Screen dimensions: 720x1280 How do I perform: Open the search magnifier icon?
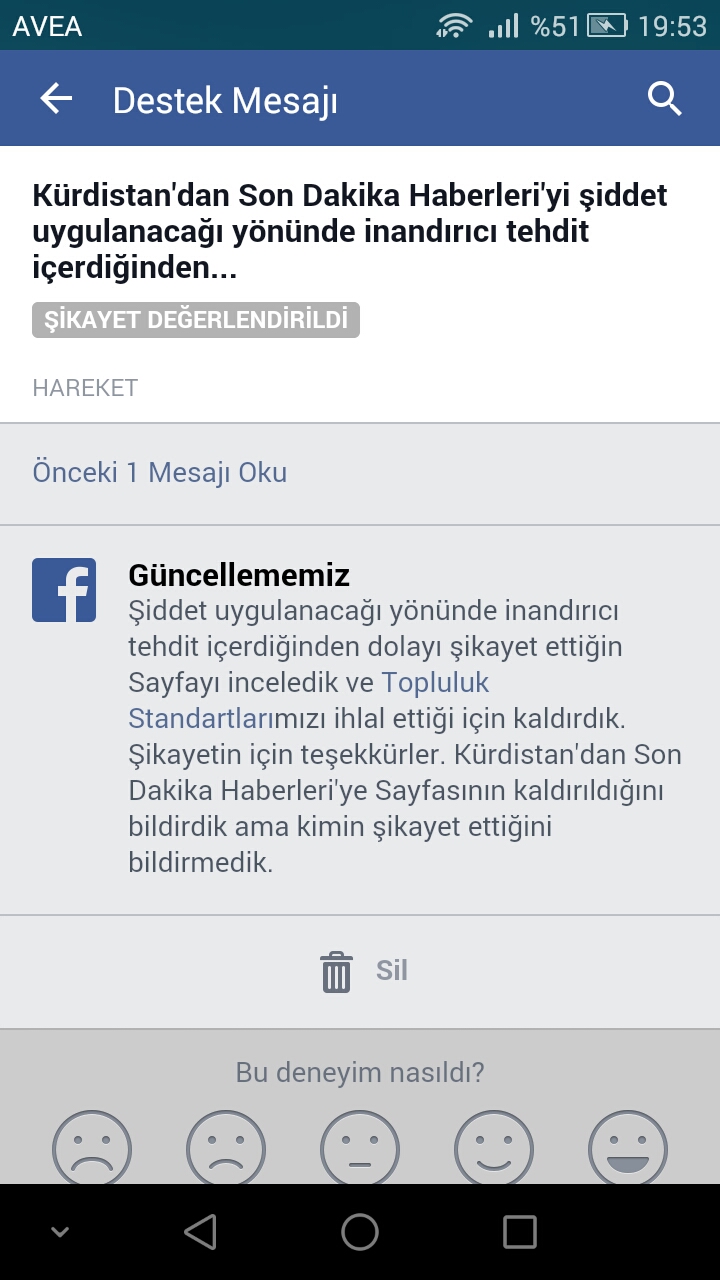(x=664, y=99)
